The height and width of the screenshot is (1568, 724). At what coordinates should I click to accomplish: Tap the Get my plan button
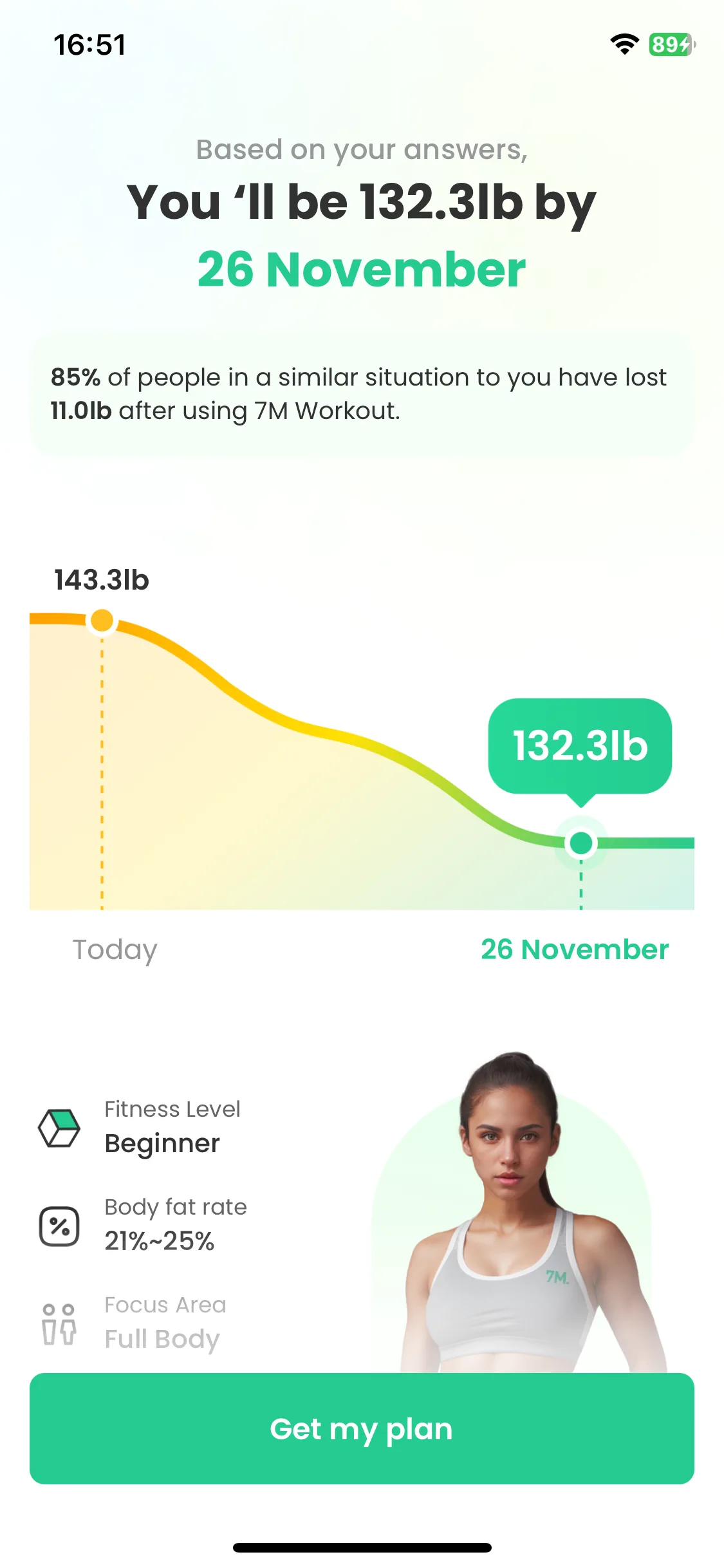click(362, 1428)
